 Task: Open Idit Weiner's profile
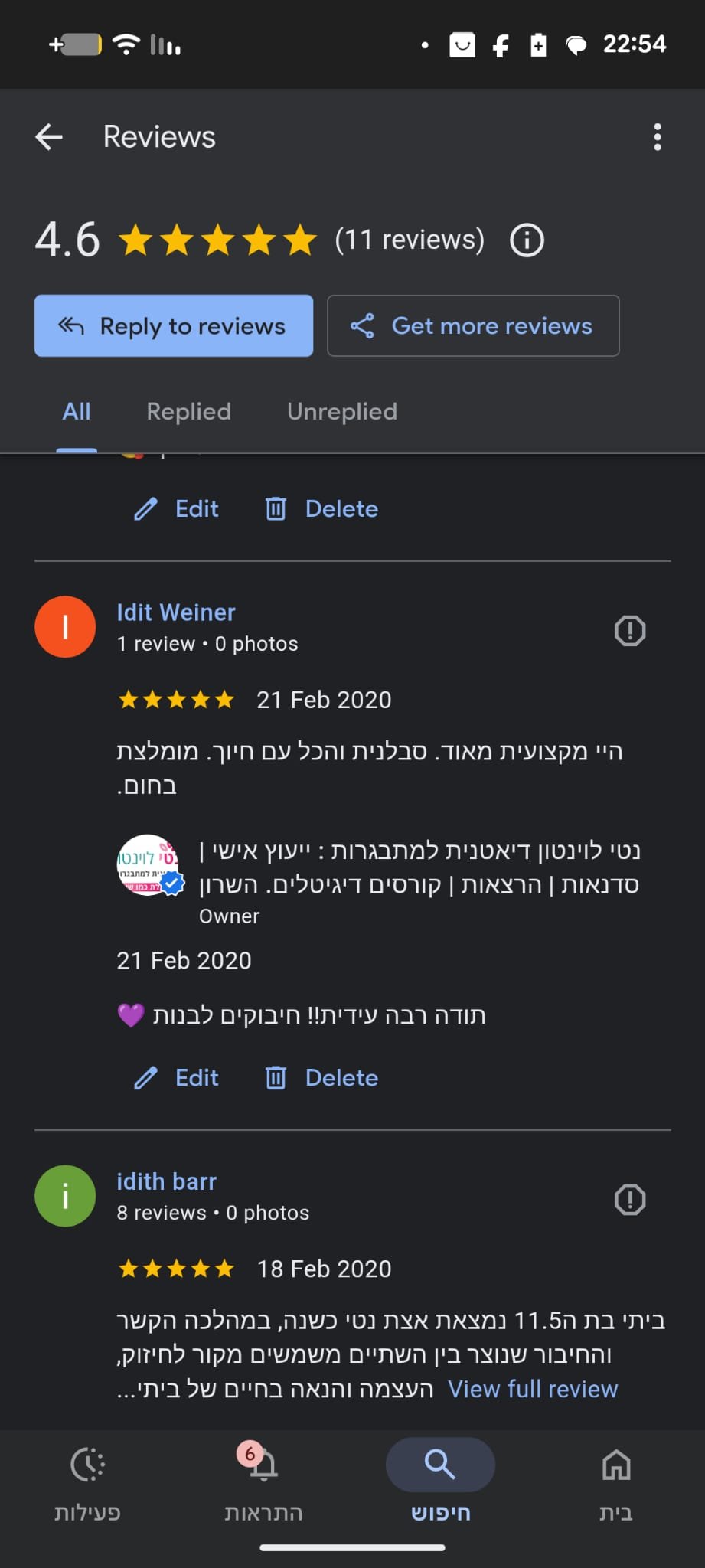click(175, 612)
